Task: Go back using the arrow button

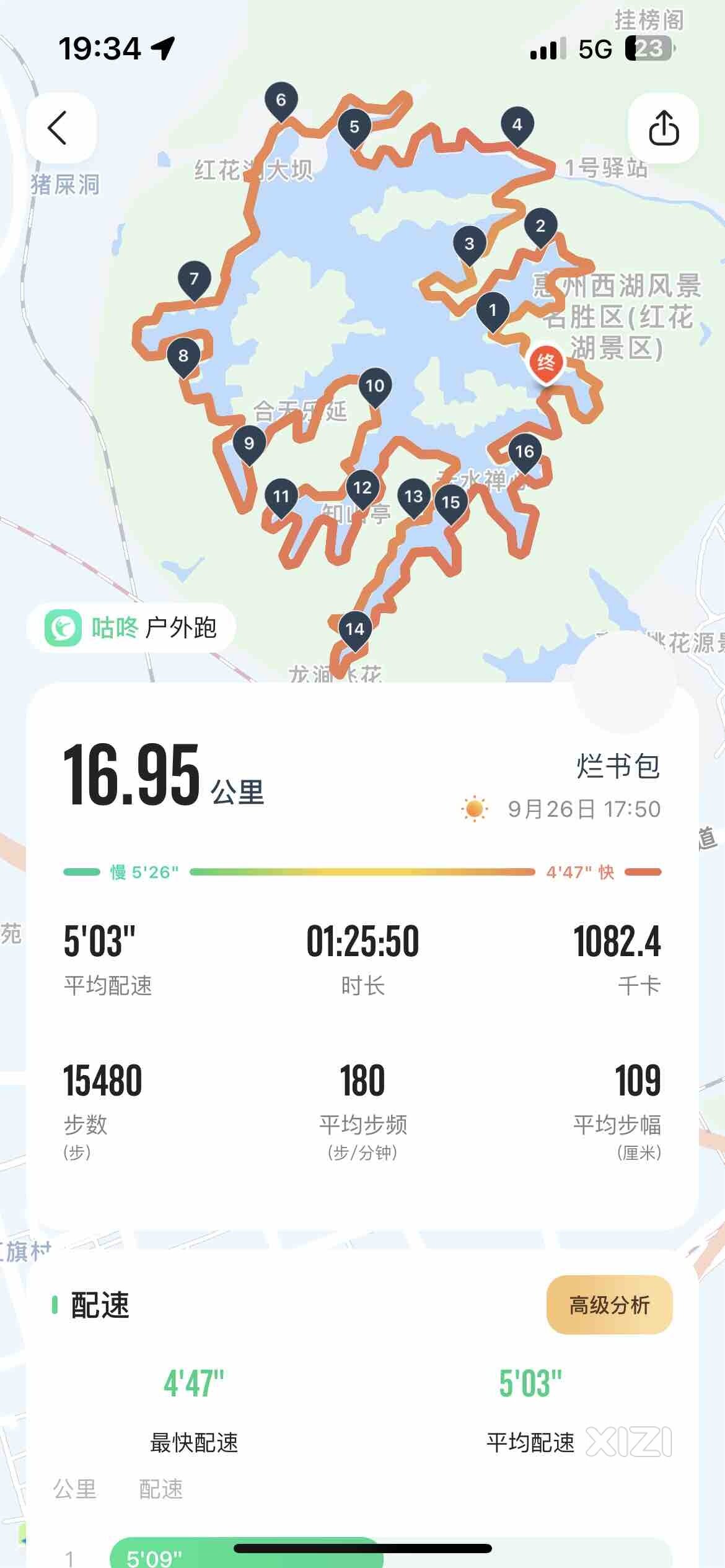Action: point(59,128)
